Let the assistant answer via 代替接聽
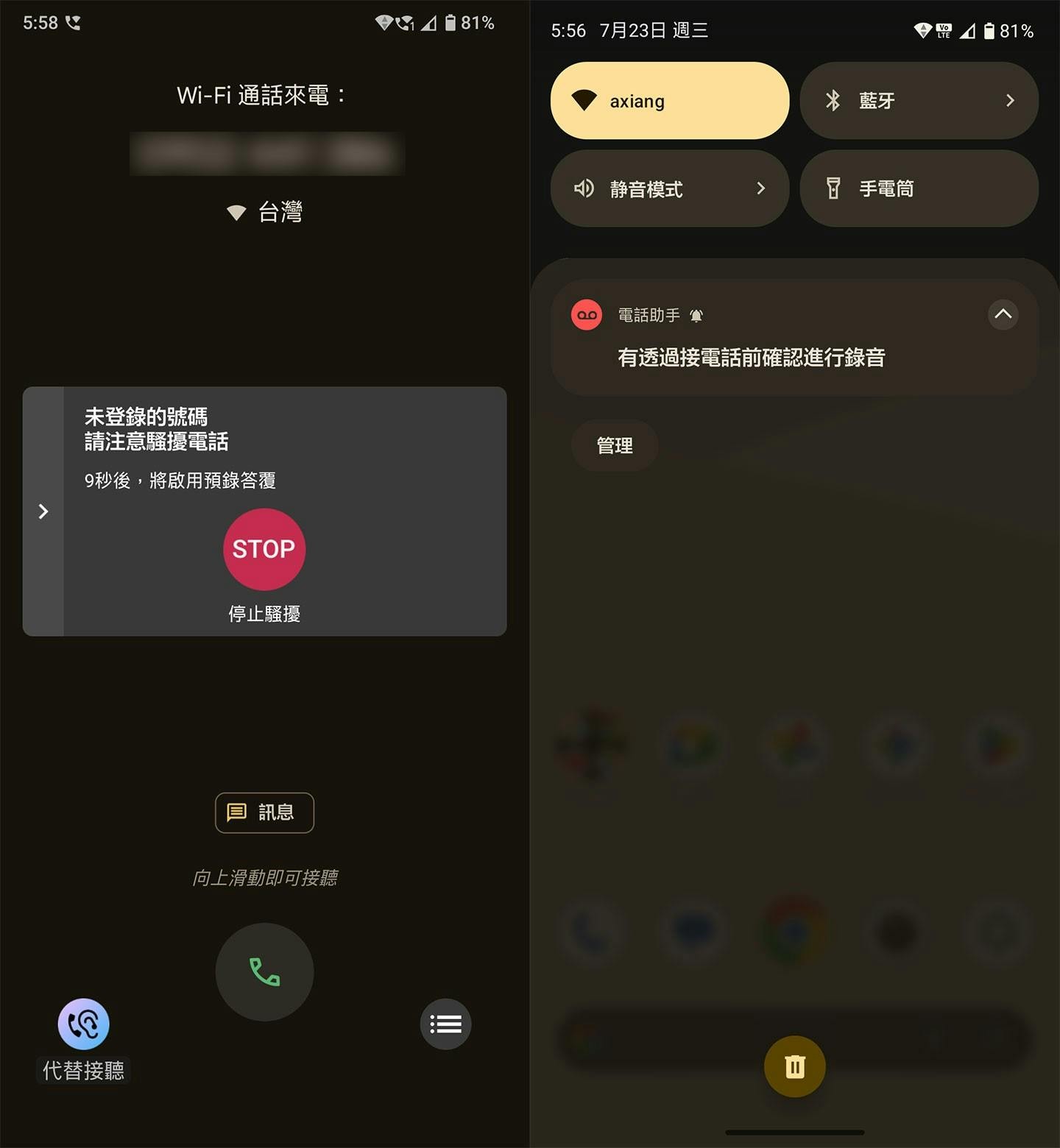 coord(83,1024)
